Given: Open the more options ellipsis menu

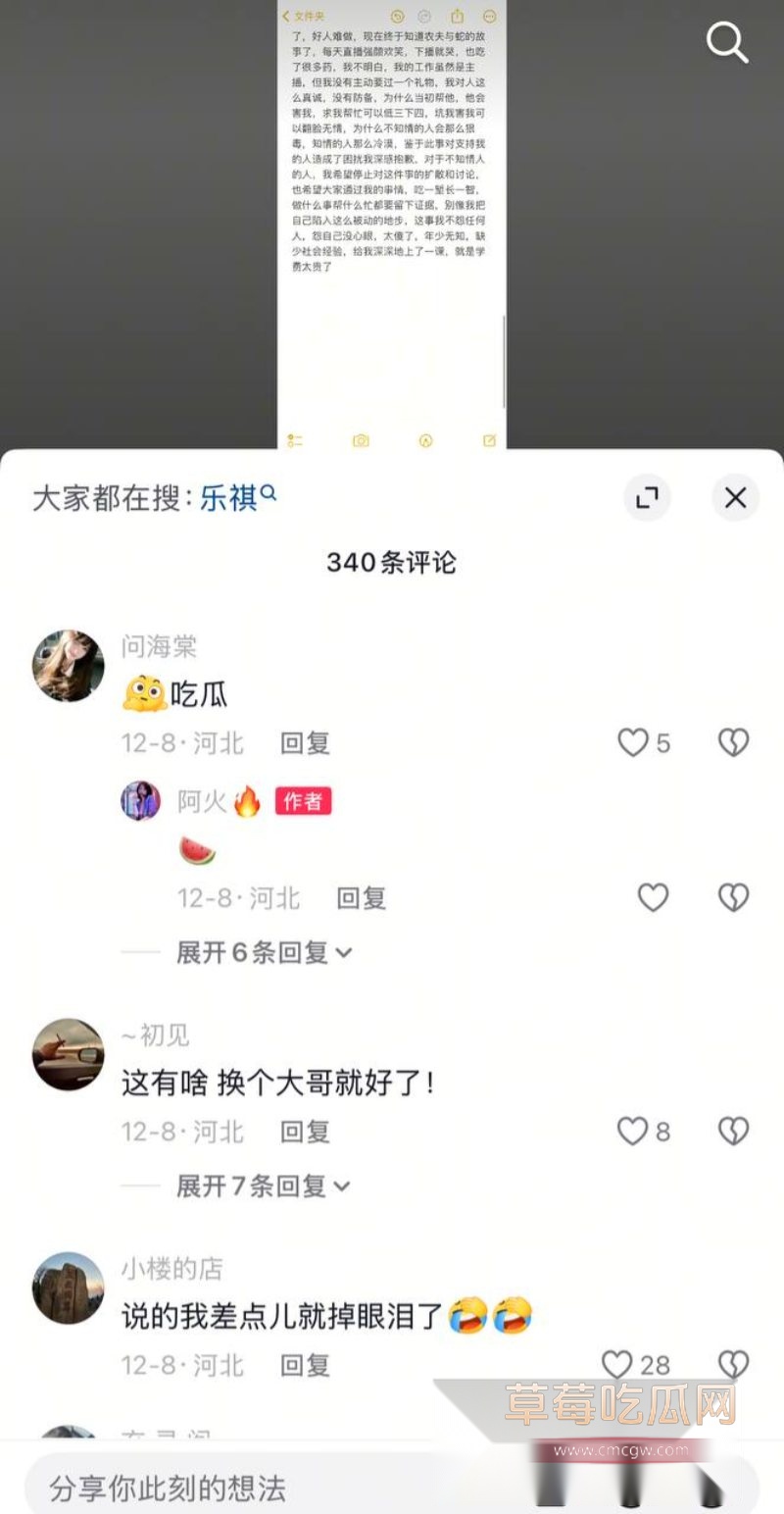Looking at the screenshot, I should click(x=487, y=17).
